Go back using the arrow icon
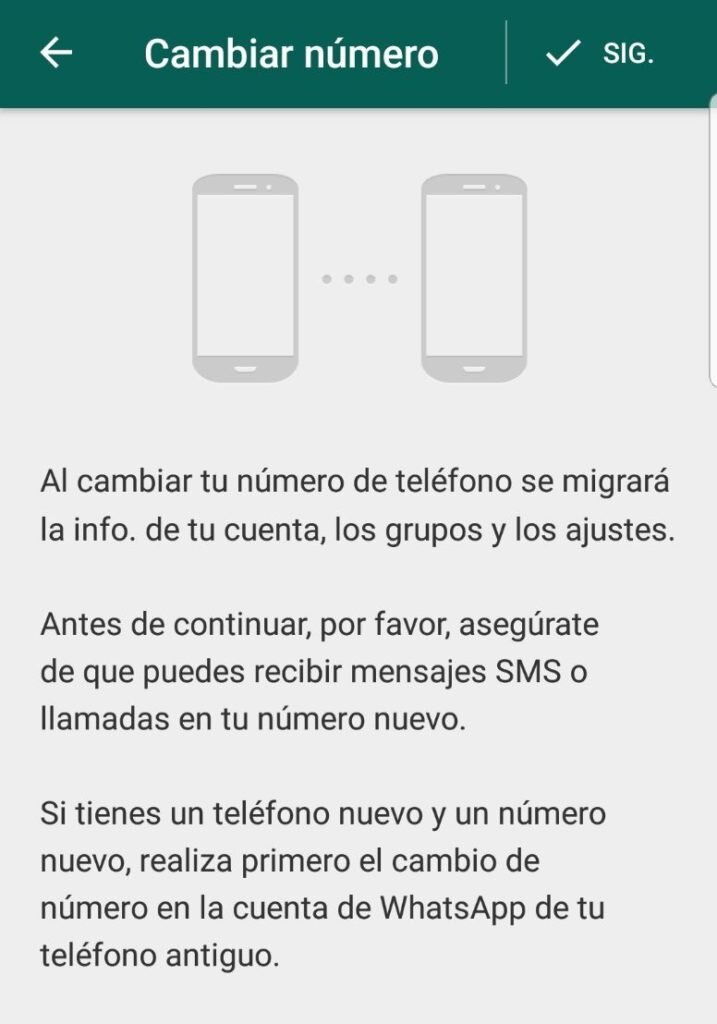 (x=56, y=53)
